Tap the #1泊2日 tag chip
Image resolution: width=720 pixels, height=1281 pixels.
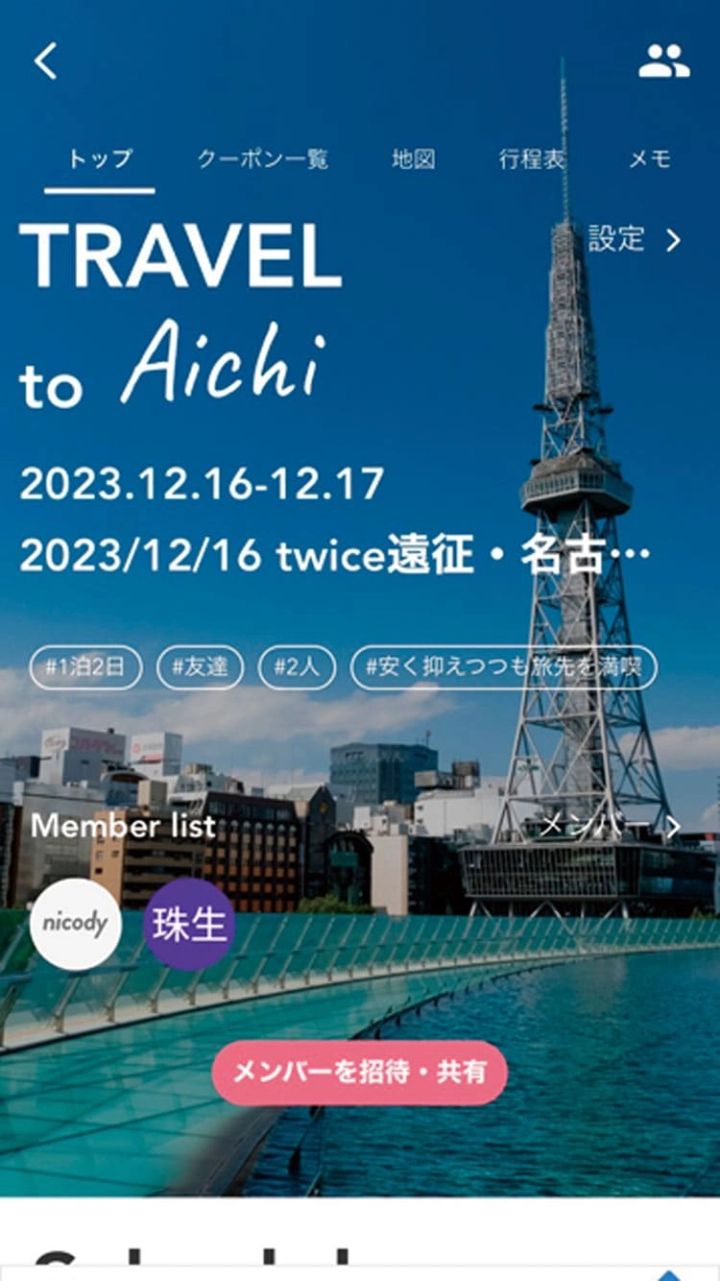pos(86,668)
